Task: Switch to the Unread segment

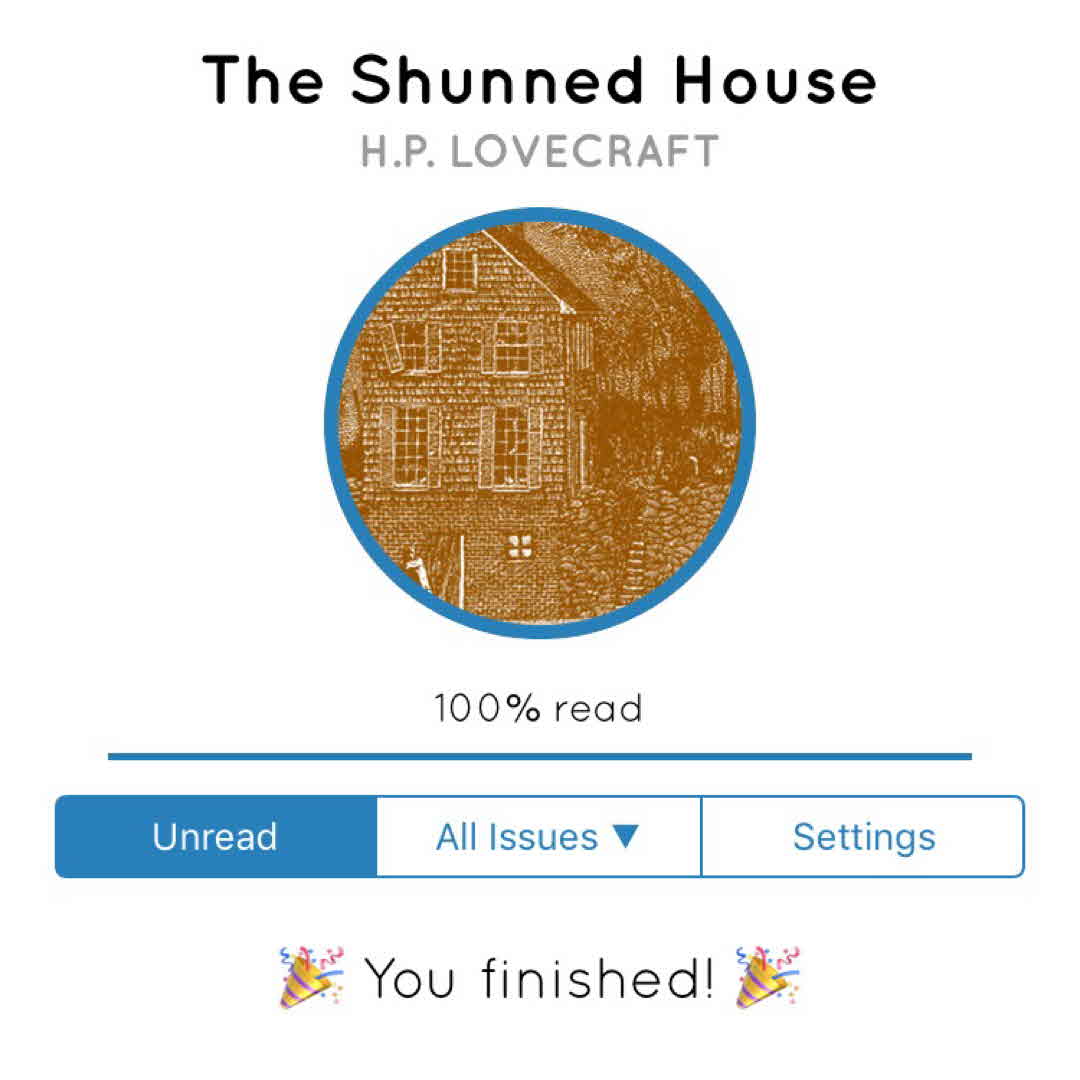Action: (x=215, y=836)
